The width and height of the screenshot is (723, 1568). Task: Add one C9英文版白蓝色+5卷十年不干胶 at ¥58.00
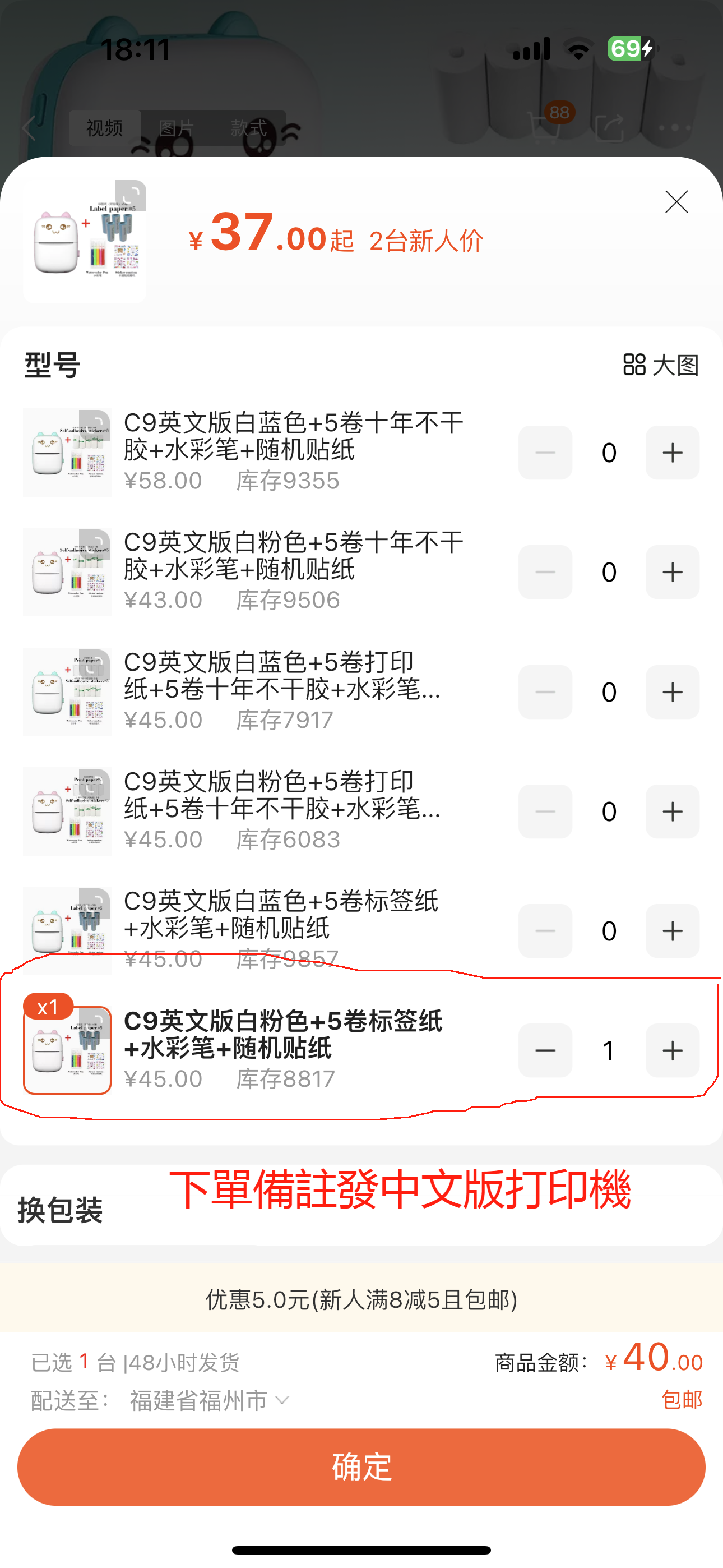672,453
